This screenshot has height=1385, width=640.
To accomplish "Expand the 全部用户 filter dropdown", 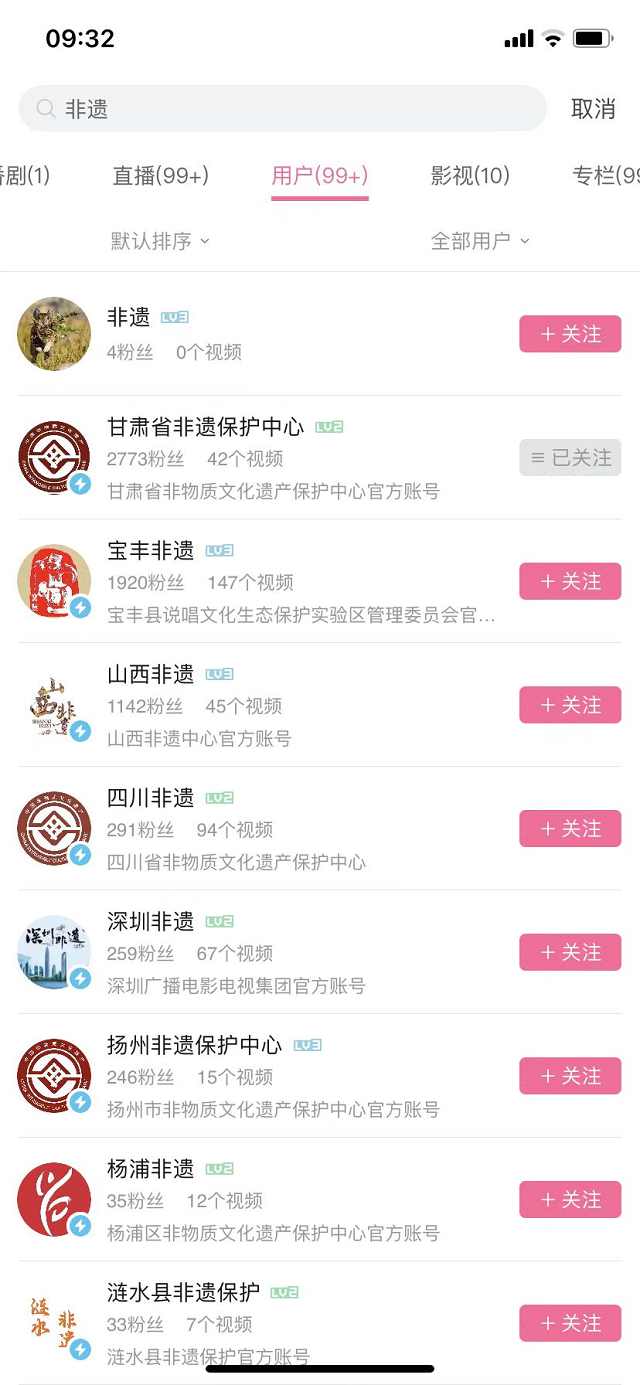I will pyautogui.click(x=480, y=241).
